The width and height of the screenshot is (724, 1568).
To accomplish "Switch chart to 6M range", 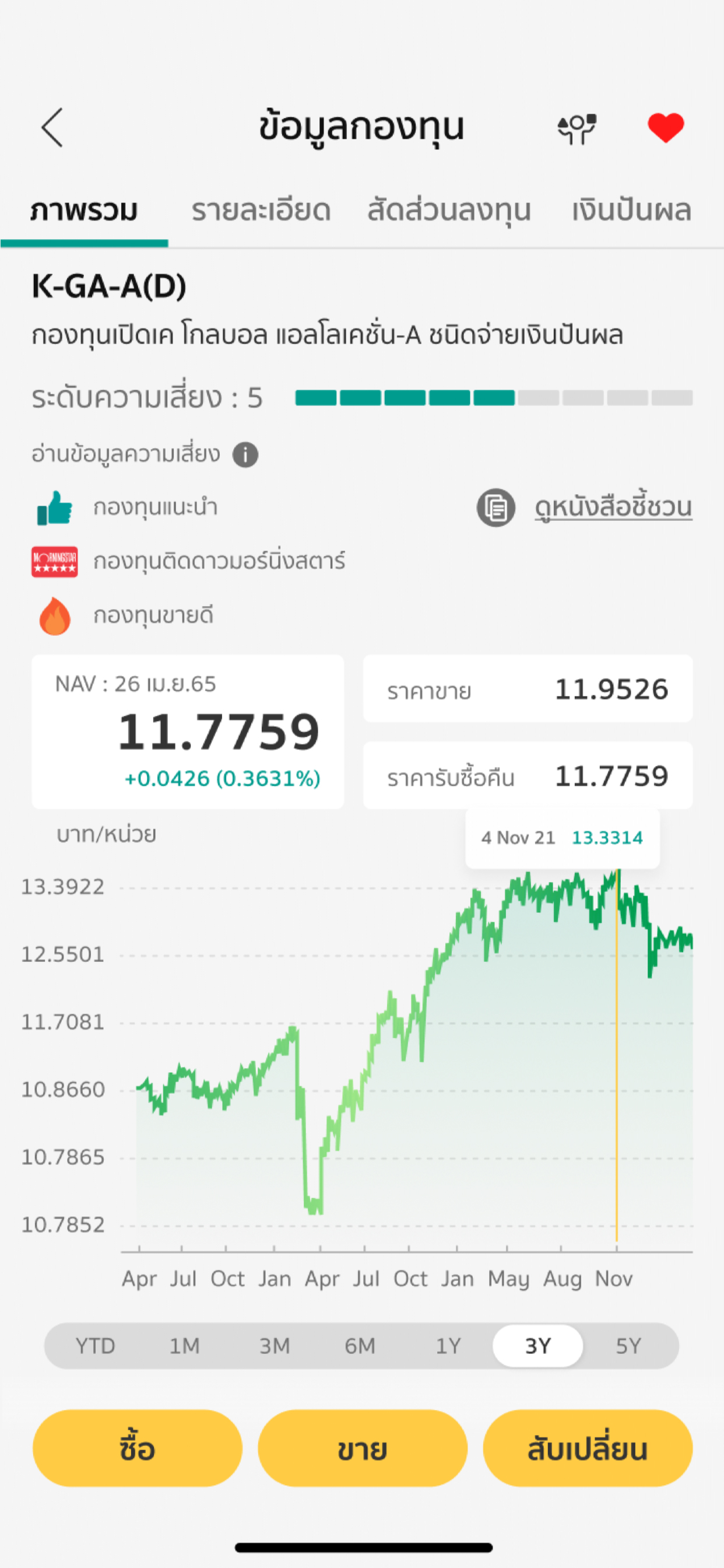I will pos(360,1345).
